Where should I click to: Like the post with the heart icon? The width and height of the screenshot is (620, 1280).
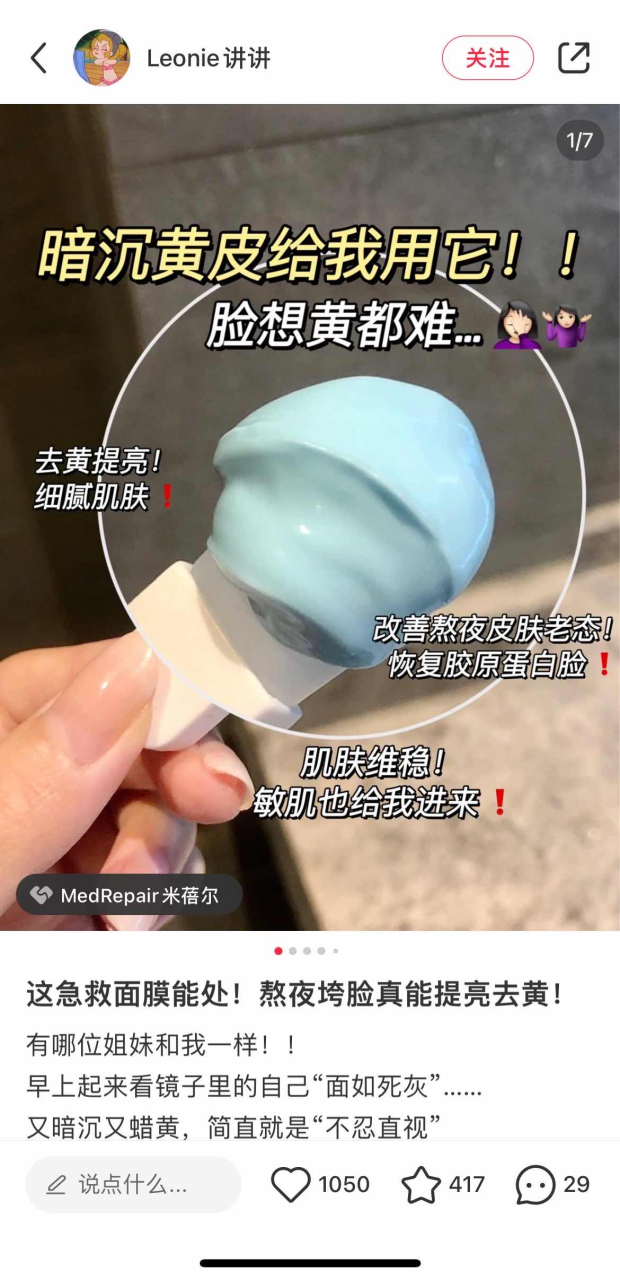(291, 1185)
